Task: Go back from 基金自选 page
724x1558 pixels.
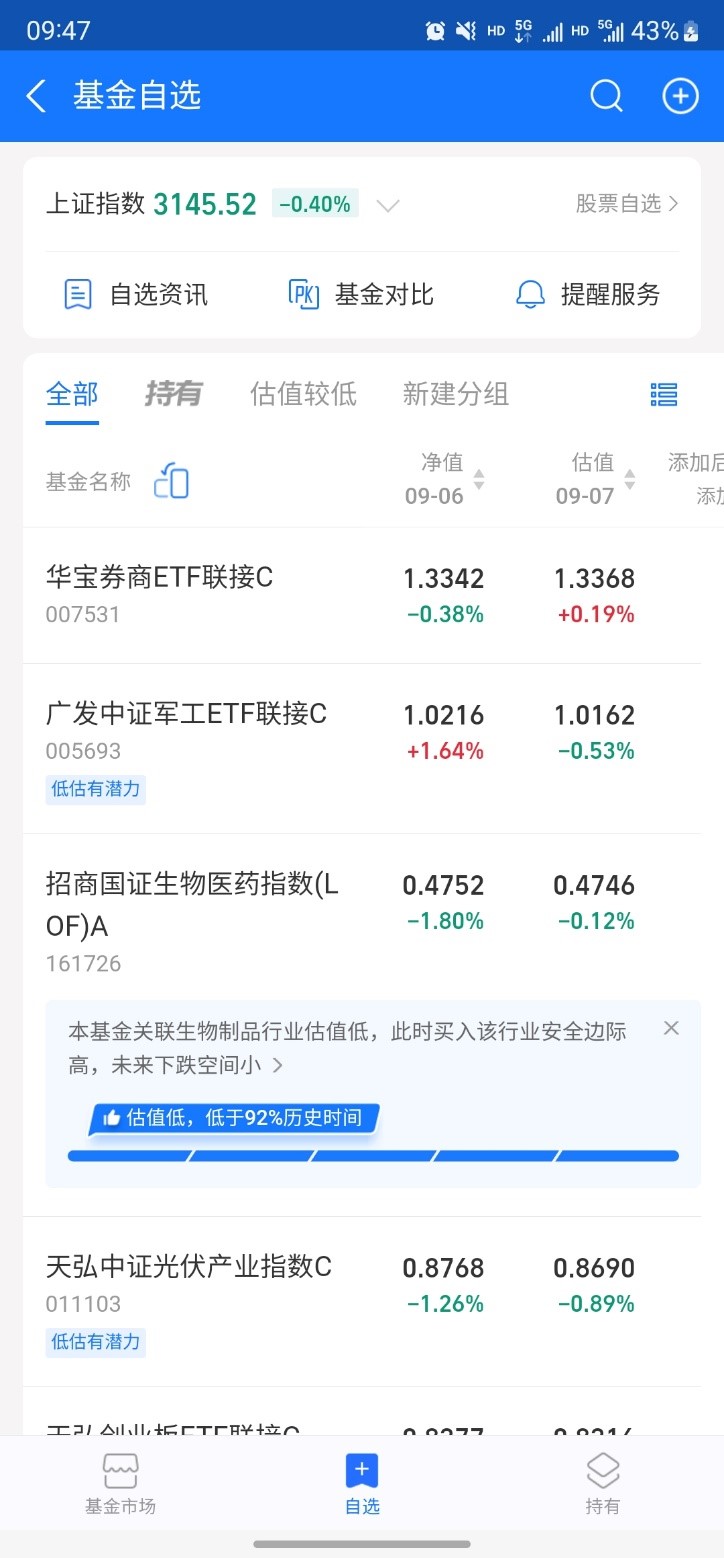Action: 36,96
